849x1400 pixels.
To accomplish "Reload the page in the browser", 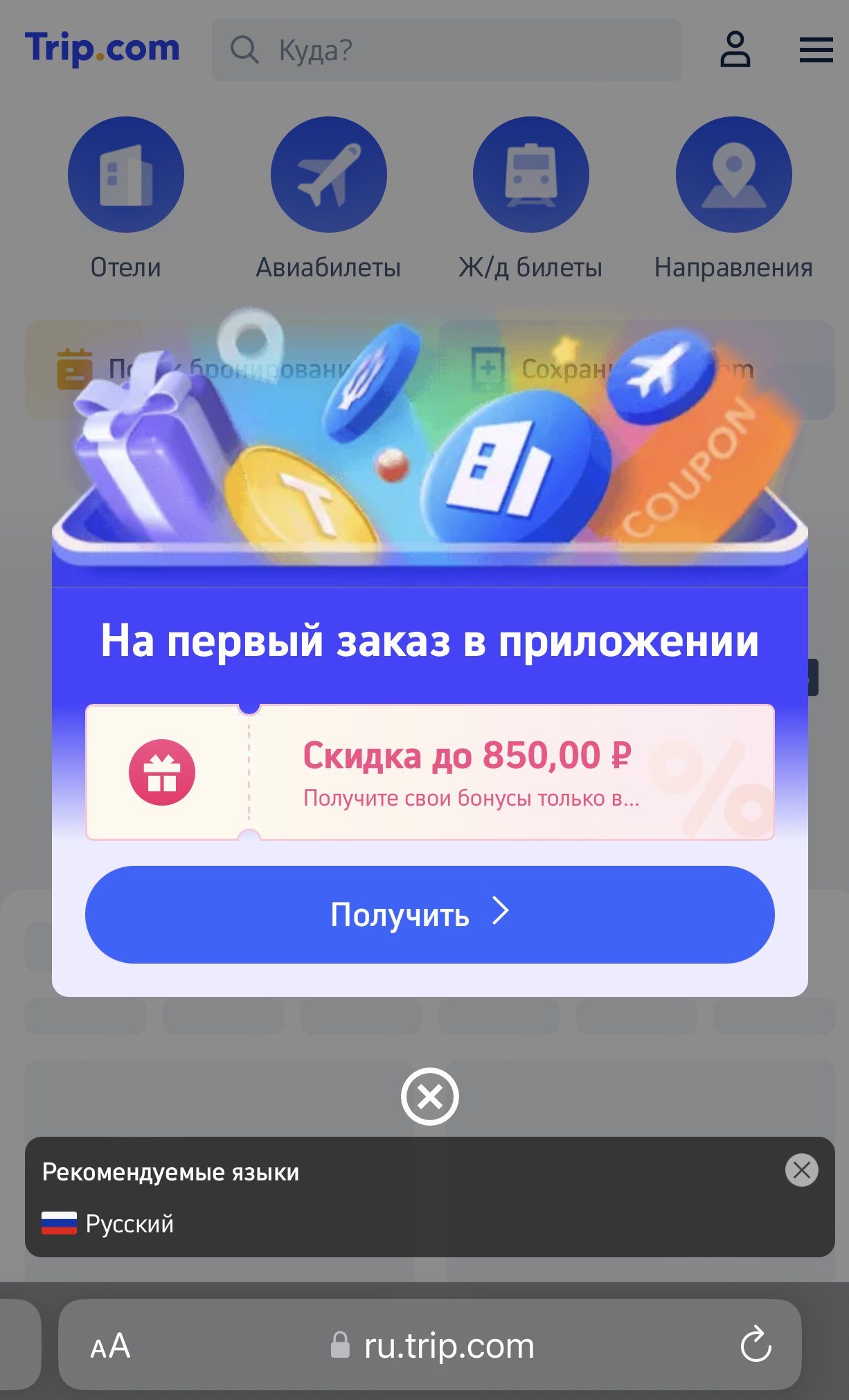I will (756, 1345).
